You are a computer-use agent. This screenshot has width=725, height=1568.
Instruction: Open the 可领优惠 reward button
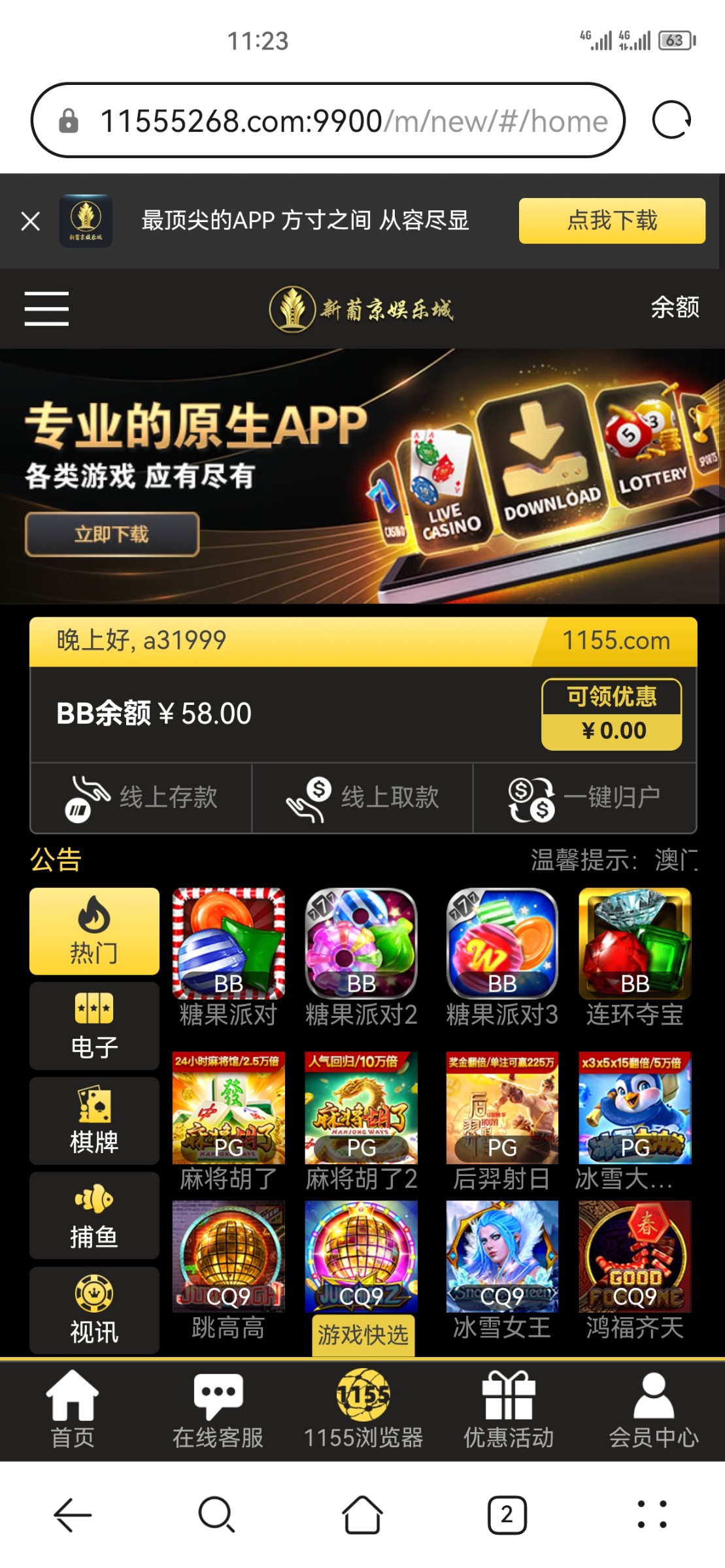point(611,713)
